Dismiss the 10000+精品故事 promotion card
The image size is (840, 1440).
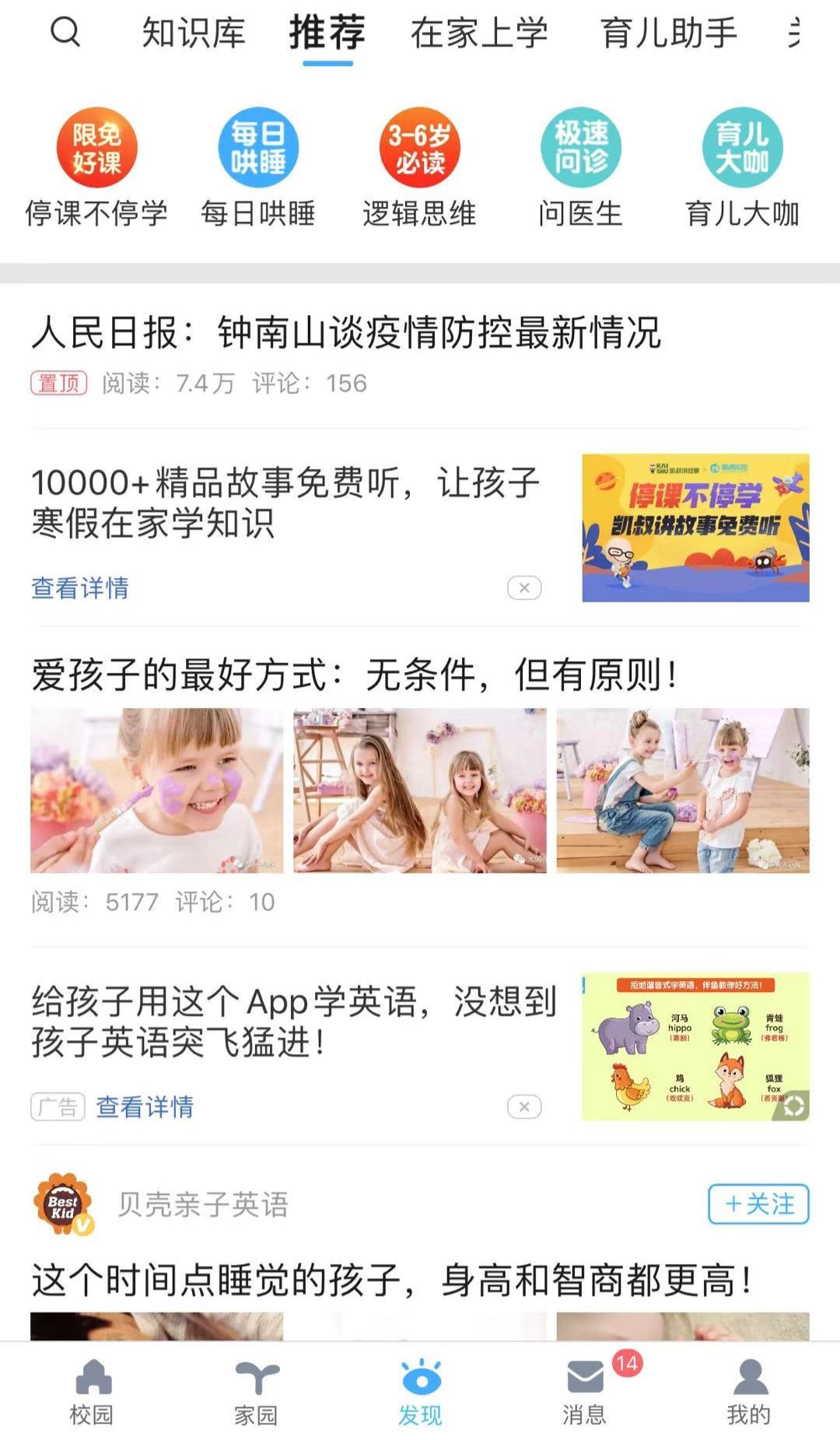524,588
